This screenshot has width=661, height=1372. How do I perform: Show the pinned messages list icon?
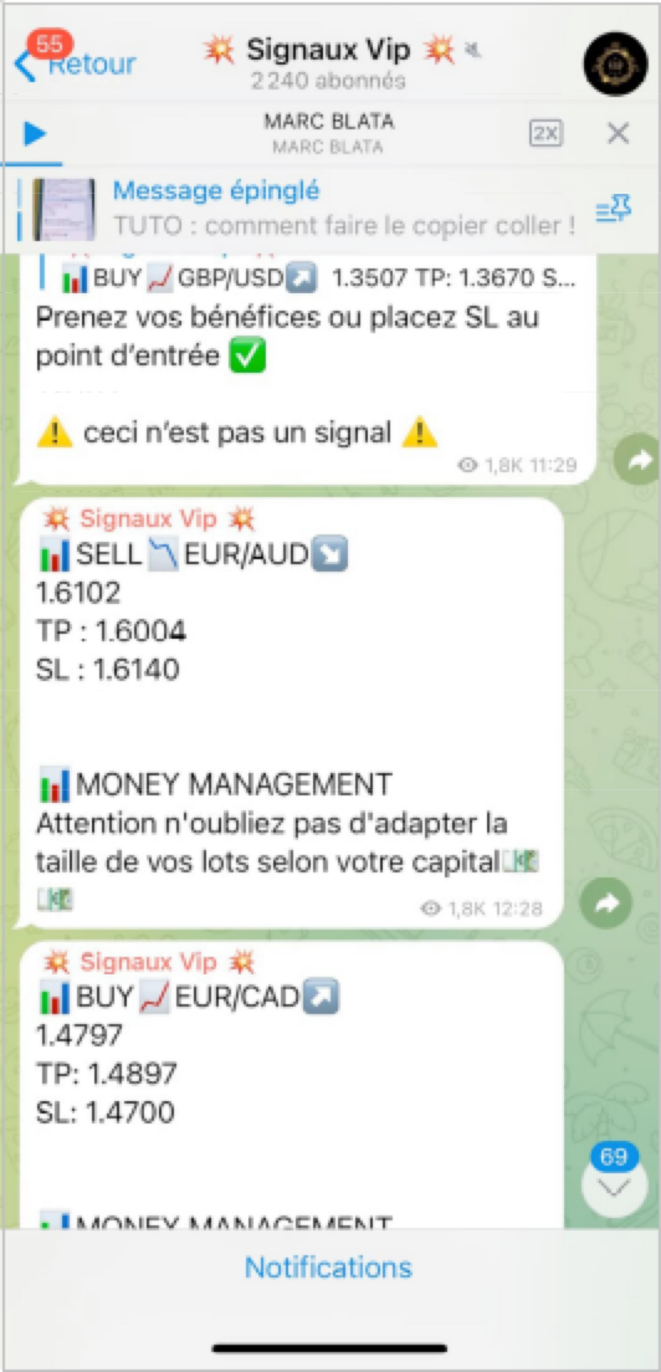[613, 208]
